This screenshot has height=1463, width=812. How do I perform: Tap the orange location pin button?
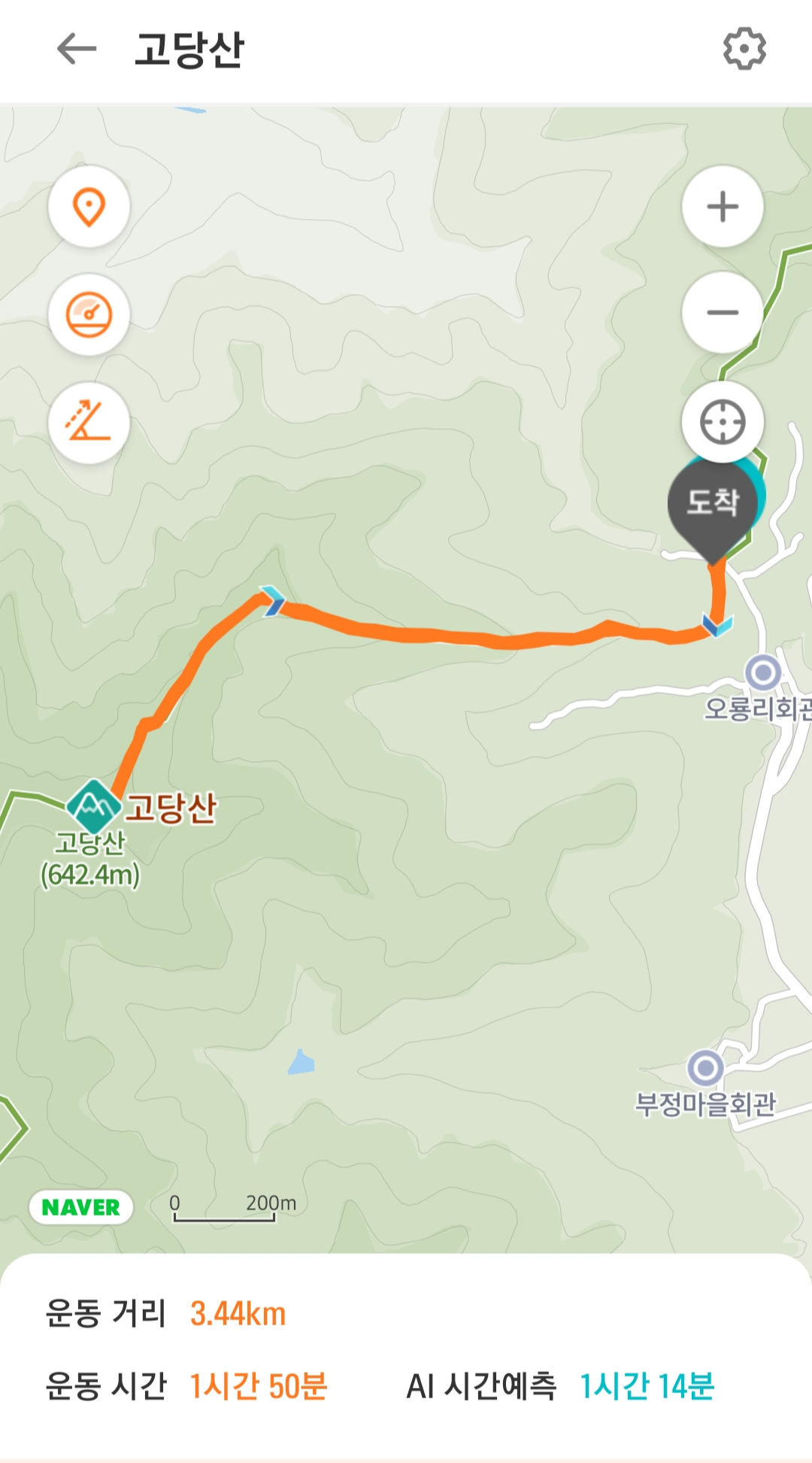(89, 207)
